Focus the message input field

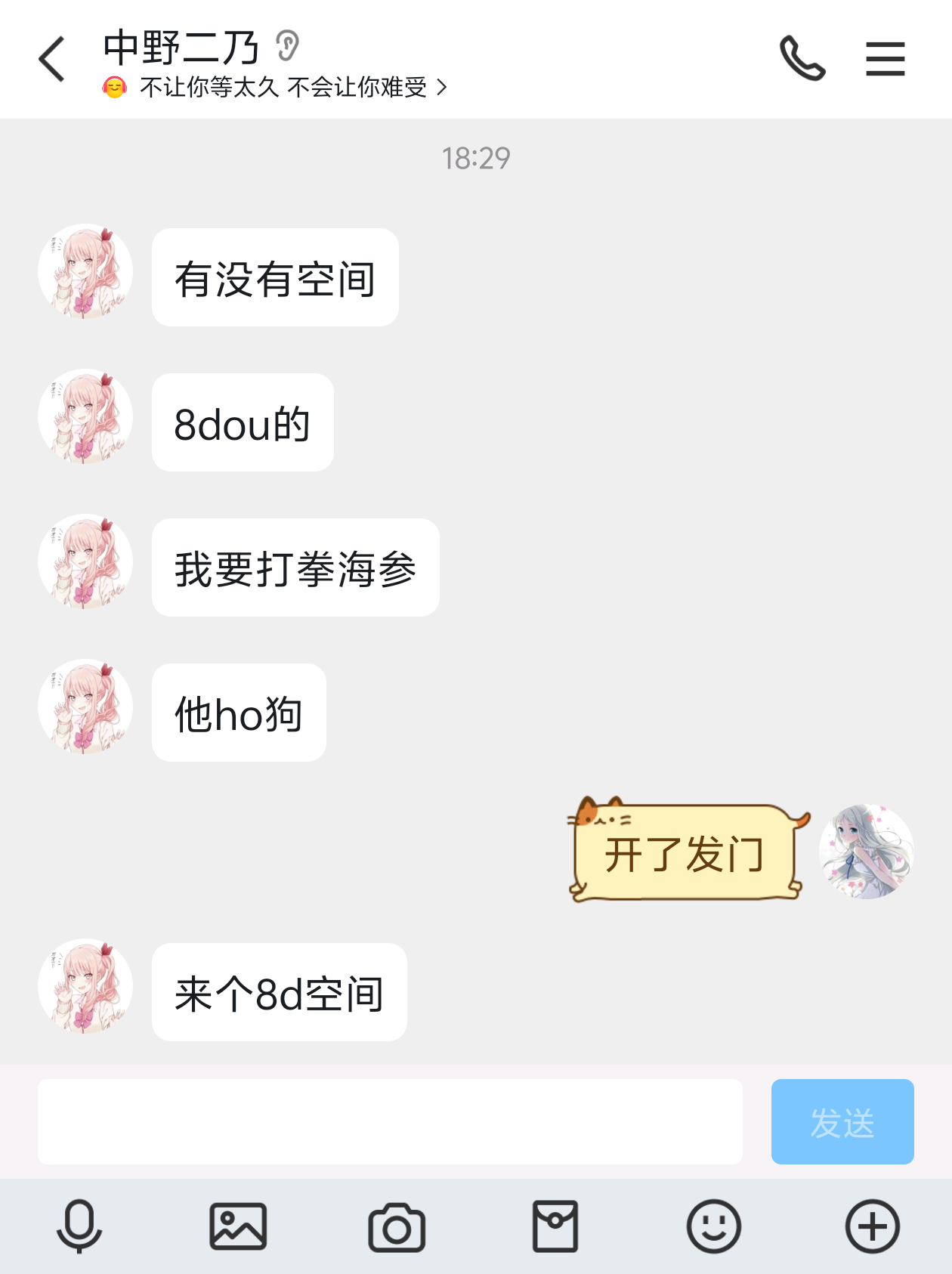390,1121
